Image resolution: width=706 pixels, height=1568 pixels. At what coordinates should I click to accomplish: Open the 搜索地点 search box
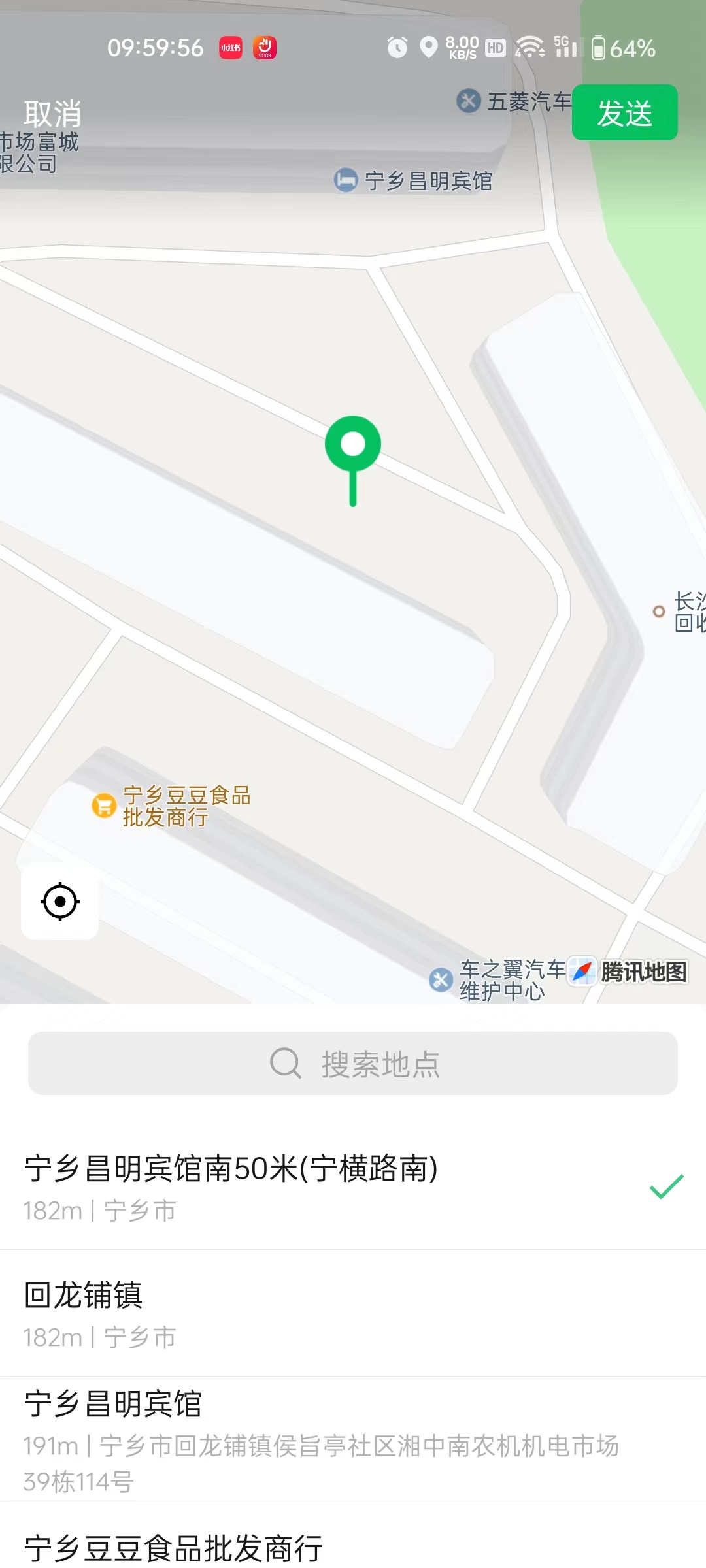tap(353, 1064)
